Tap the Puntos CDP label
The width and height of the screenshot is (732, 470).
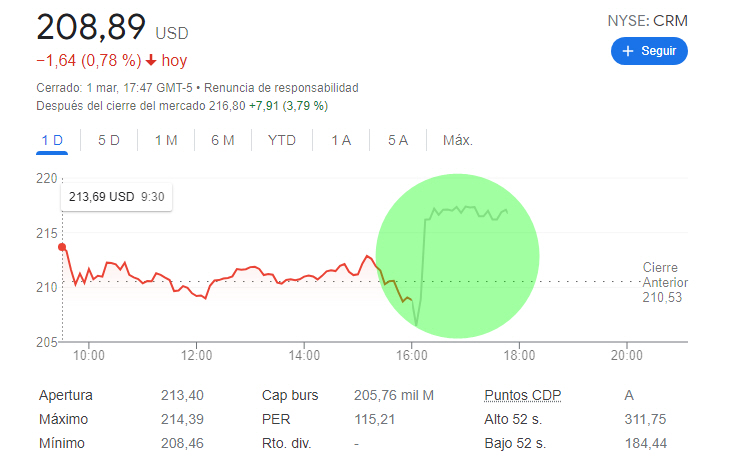pos(522,395)
